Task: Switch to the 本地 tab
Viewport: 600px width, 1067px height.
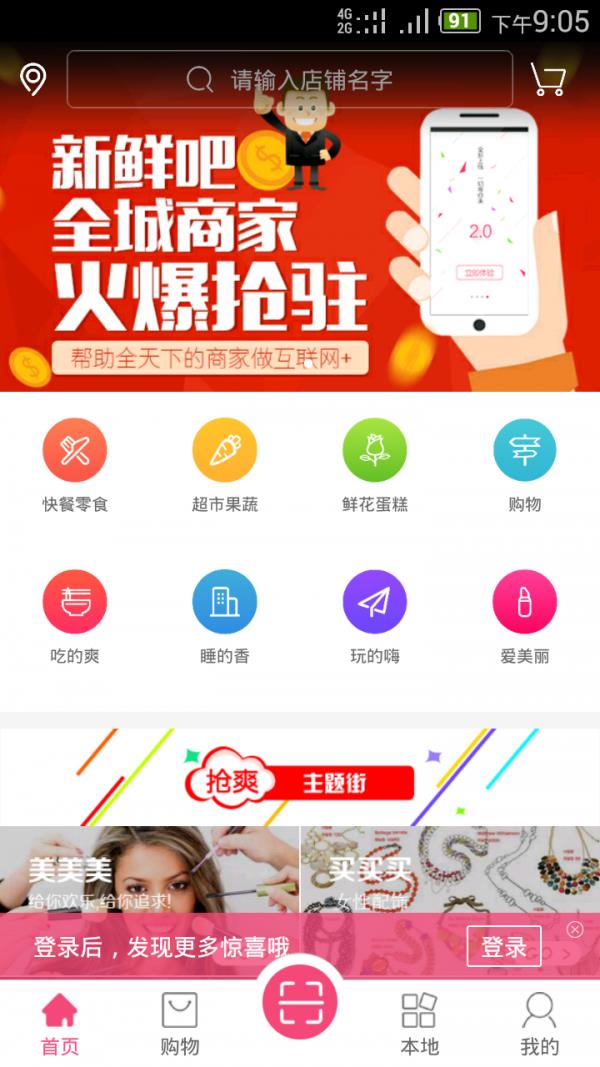Action: pos(419,1024)
